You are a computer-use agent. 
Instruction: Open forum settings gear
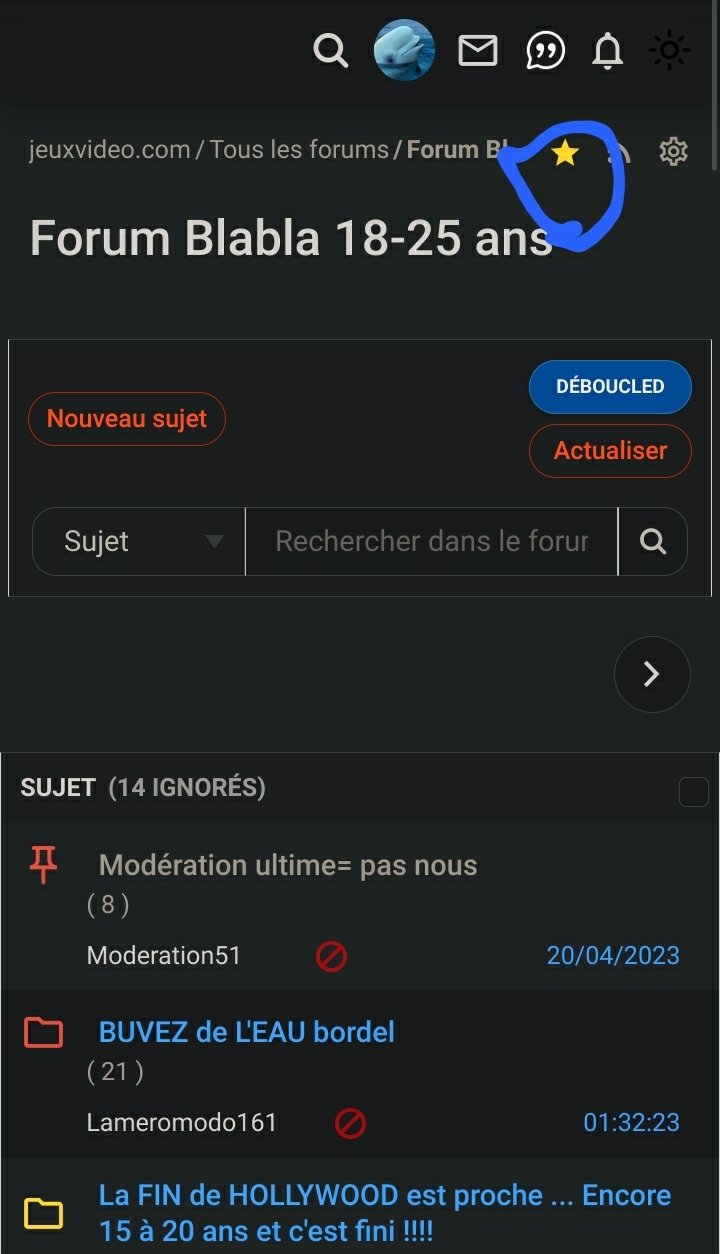(x=673, y=152)
